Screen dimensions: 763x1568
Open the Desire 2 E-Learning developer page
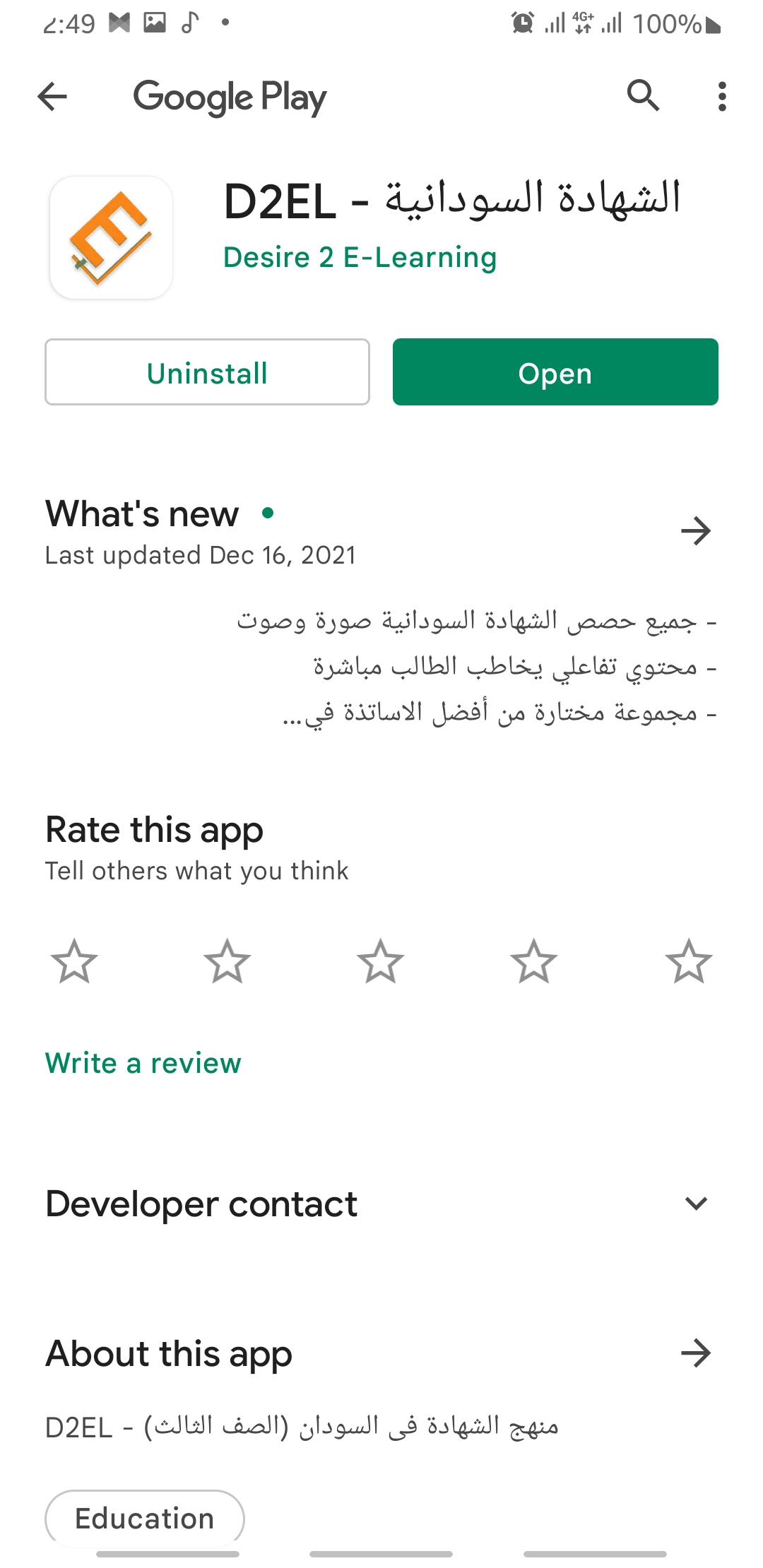click(360, 258)
